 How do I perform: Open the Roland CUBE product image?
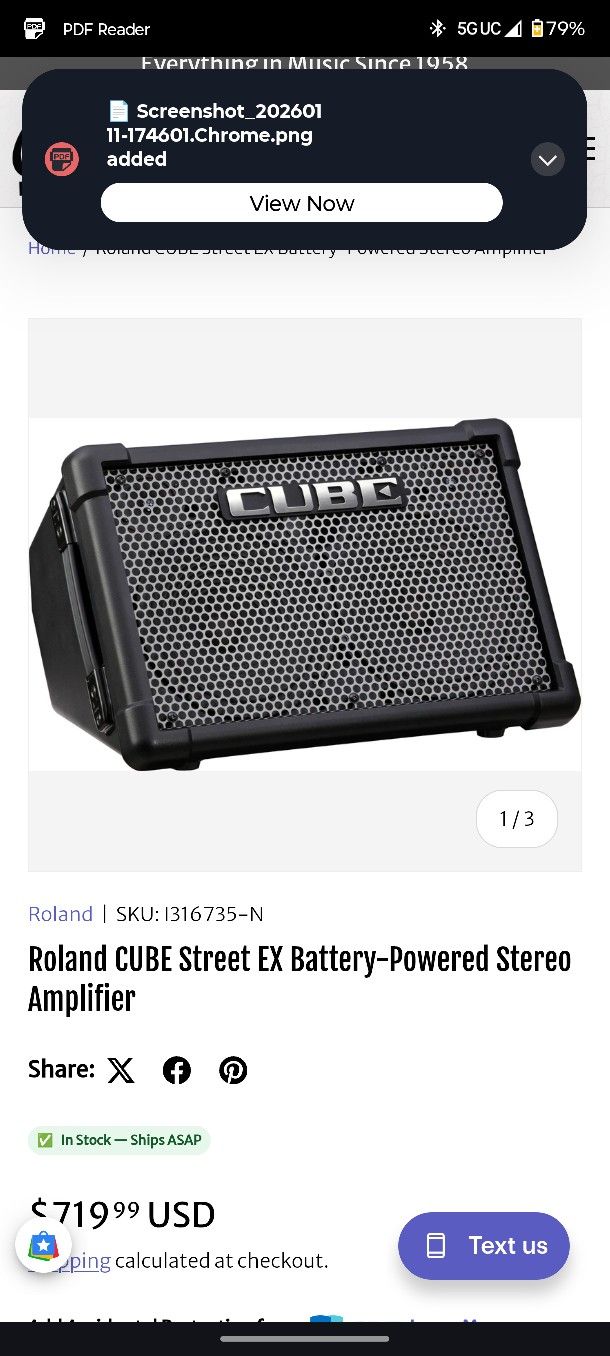(304, 594)
